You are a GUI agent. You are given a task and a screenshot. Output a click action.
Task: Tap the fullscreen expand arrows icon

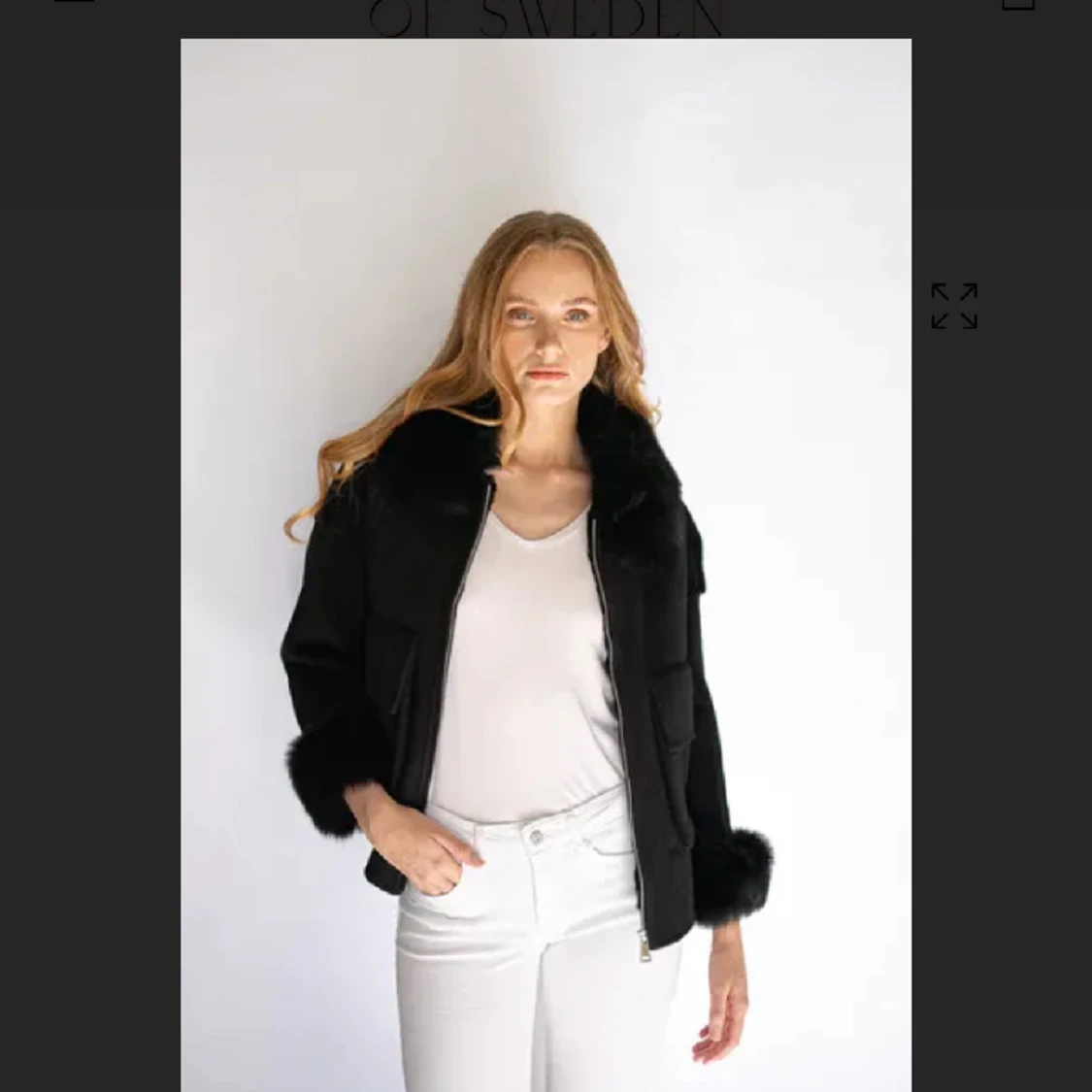point(954,306)
